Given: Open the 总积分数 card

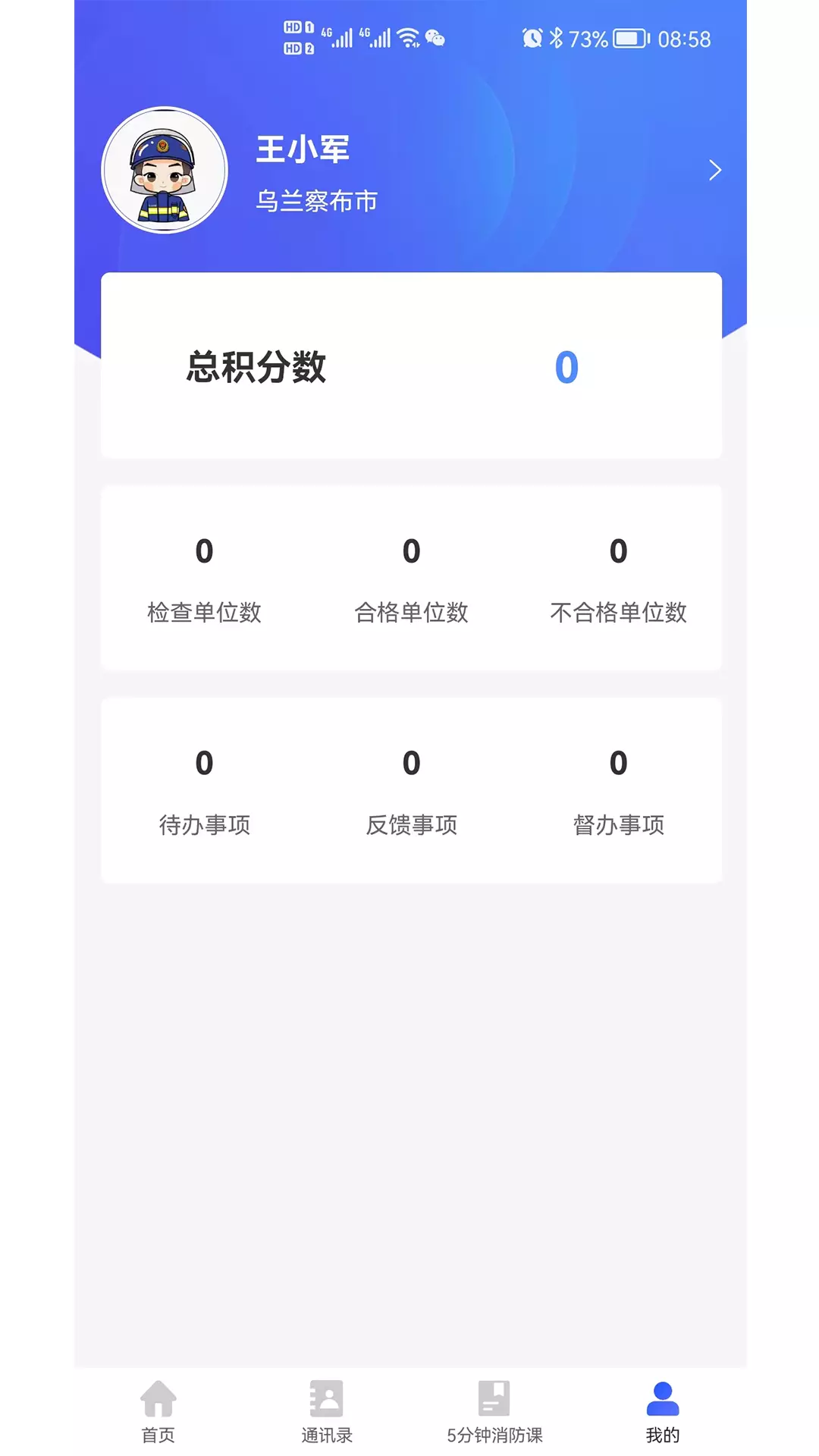Looking at the screenshot, I should coord(411,366).
